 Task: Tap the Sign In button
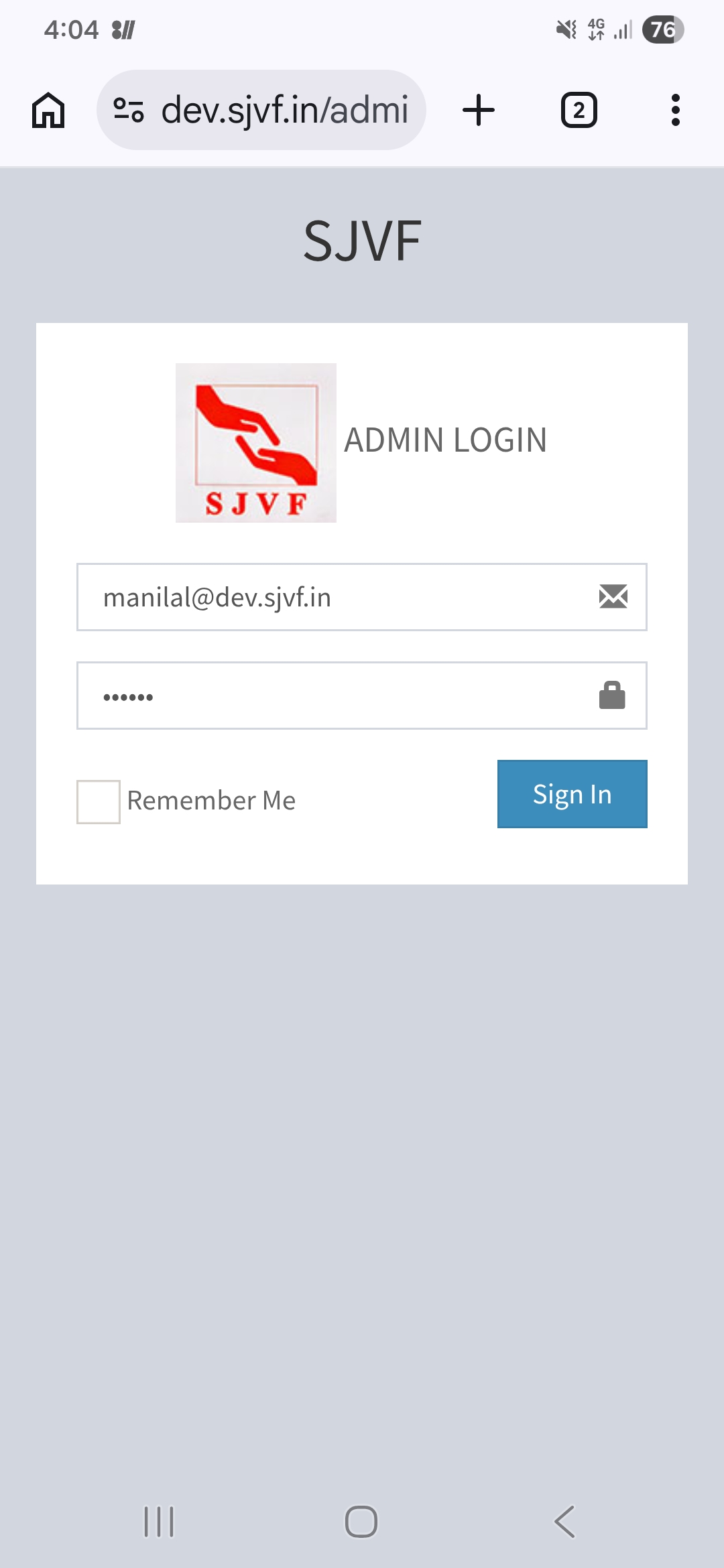tap(572, 794)
